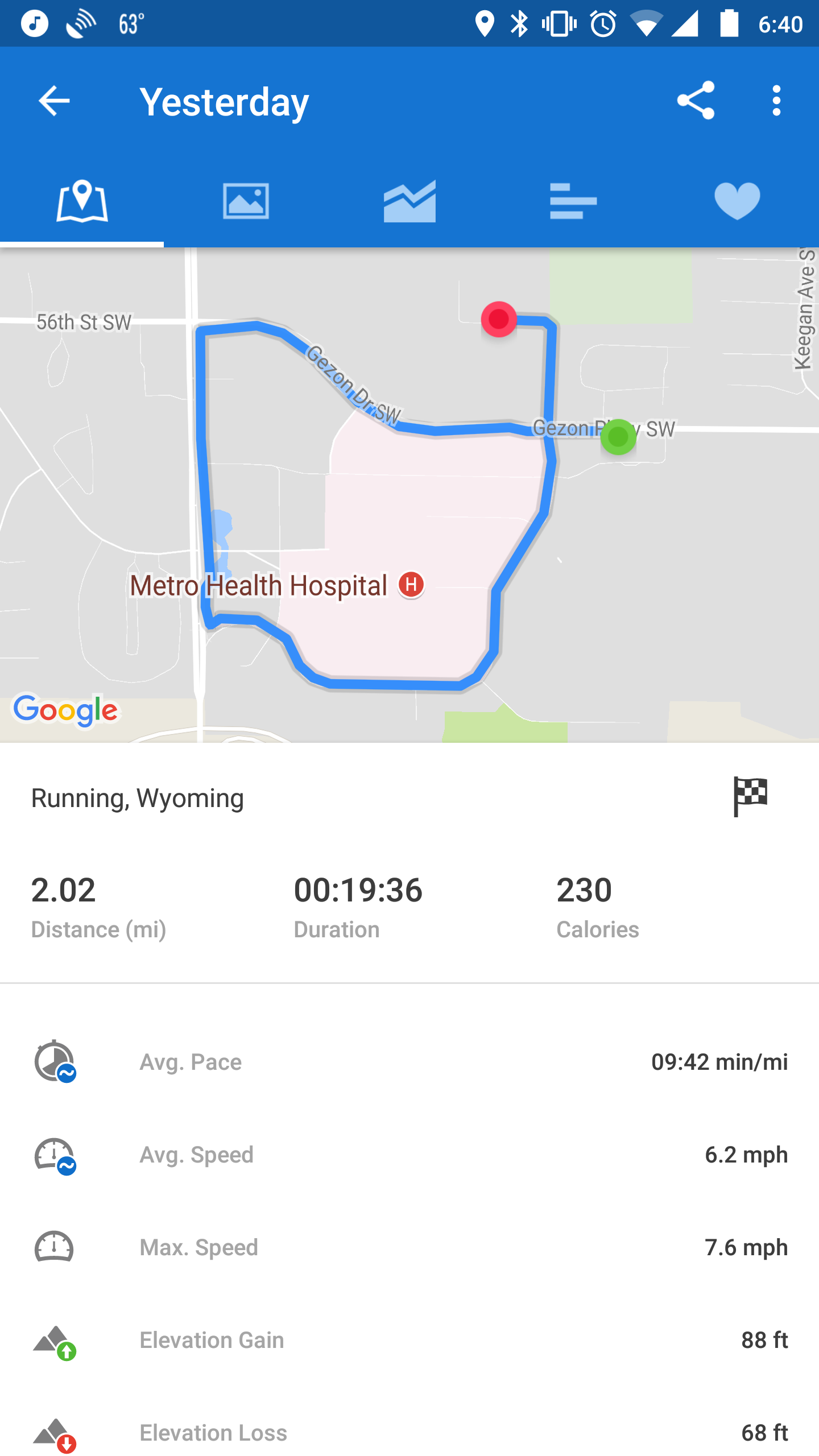The image size is (819, 1456).
Task: Tap the green start marker on map
Action: (x=618, y=437)
